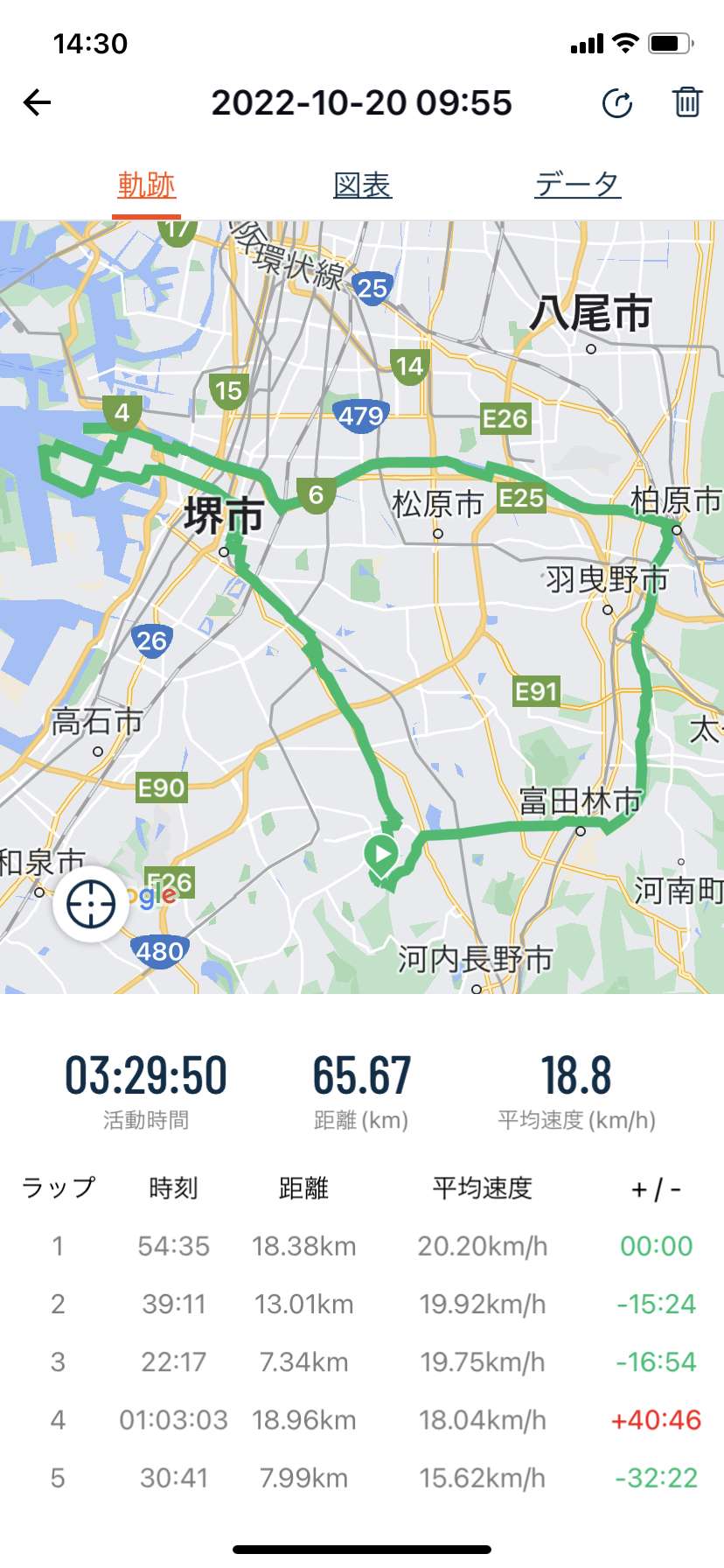Go back using the arrow icon
724x1568 pixels.
tap(37, 103)
